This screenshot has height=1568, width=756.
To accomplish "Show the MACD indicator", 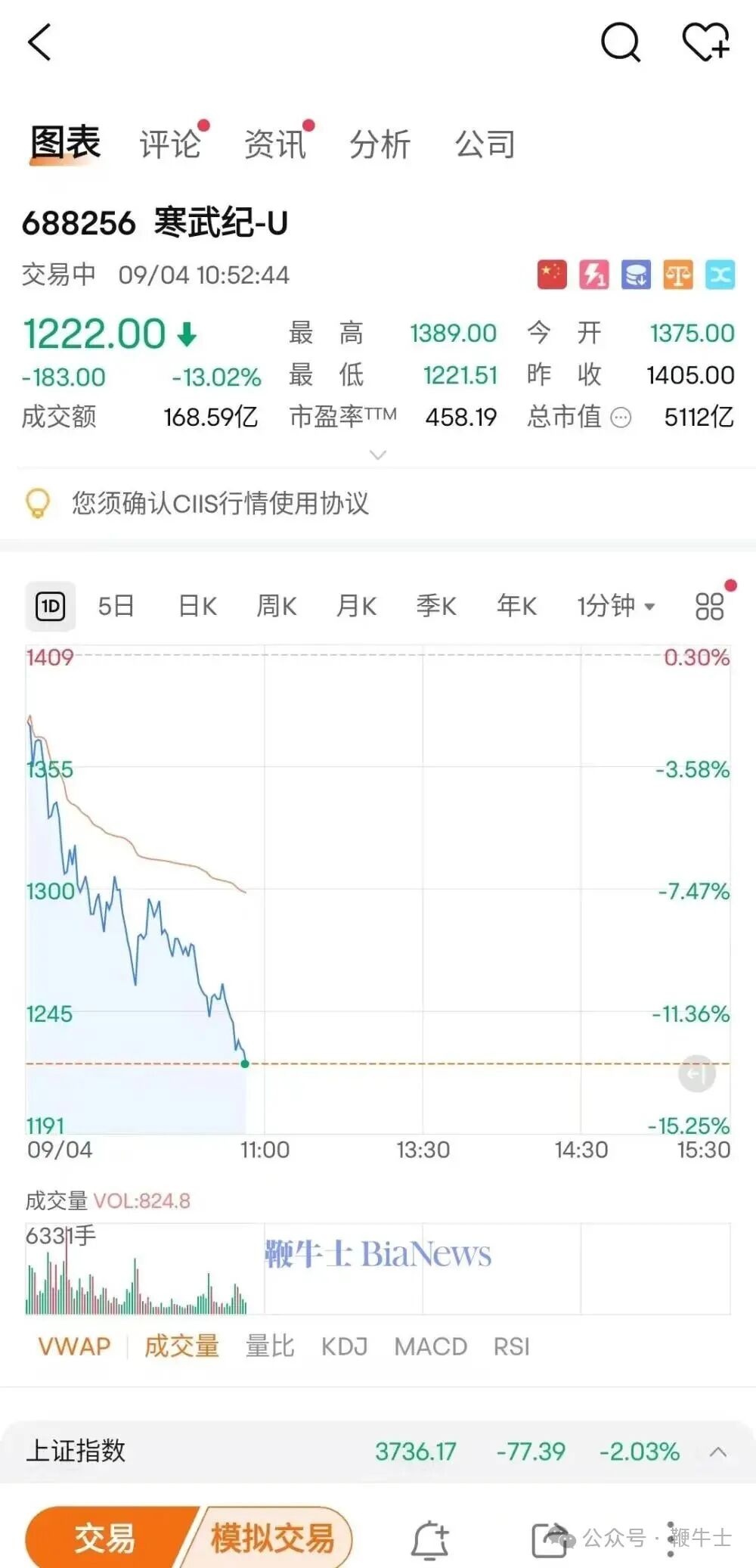I will (430, 1346).
